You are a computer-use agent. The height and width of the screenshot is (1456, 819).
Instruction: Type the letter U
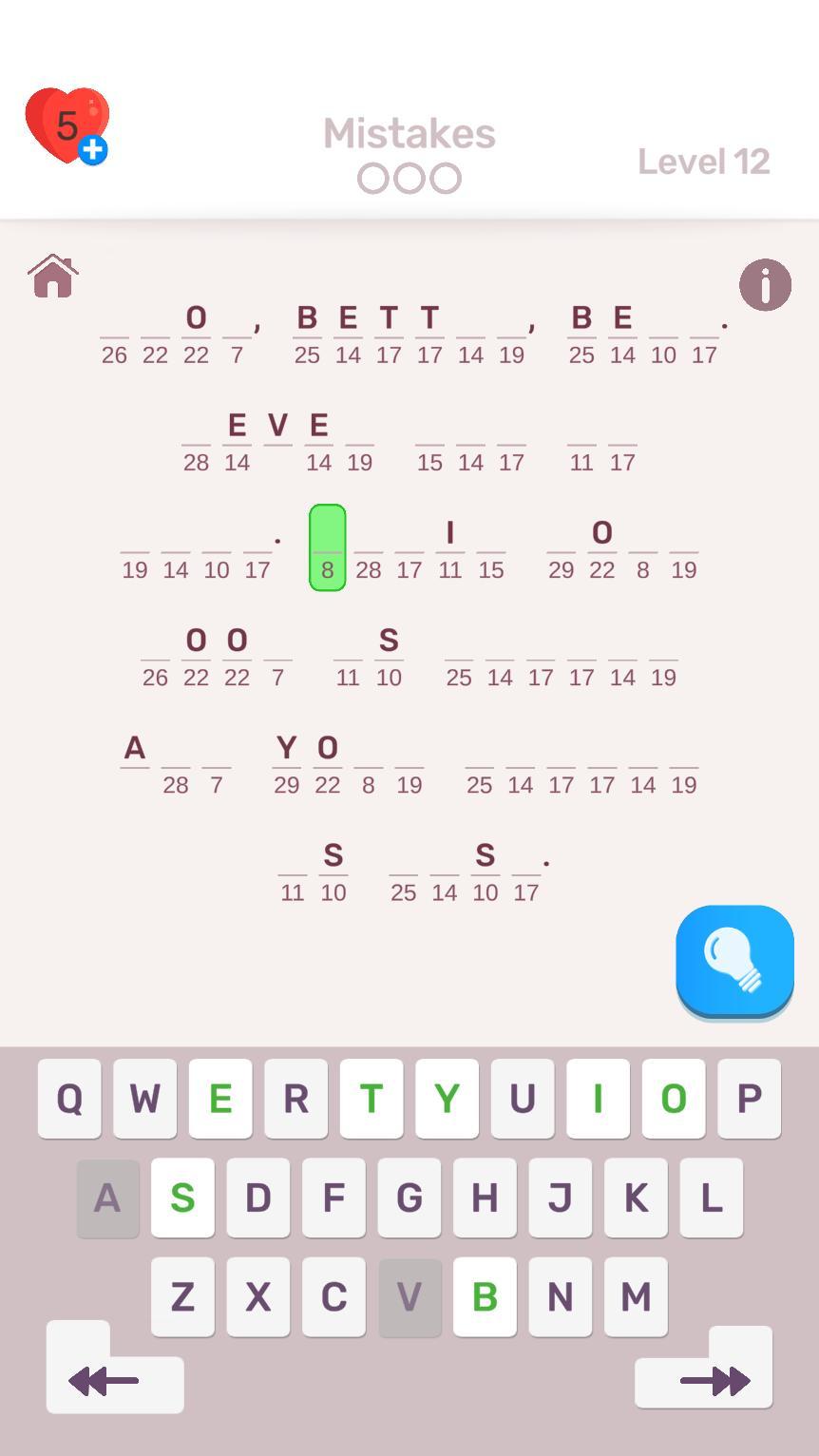[x=522, y=1099]
